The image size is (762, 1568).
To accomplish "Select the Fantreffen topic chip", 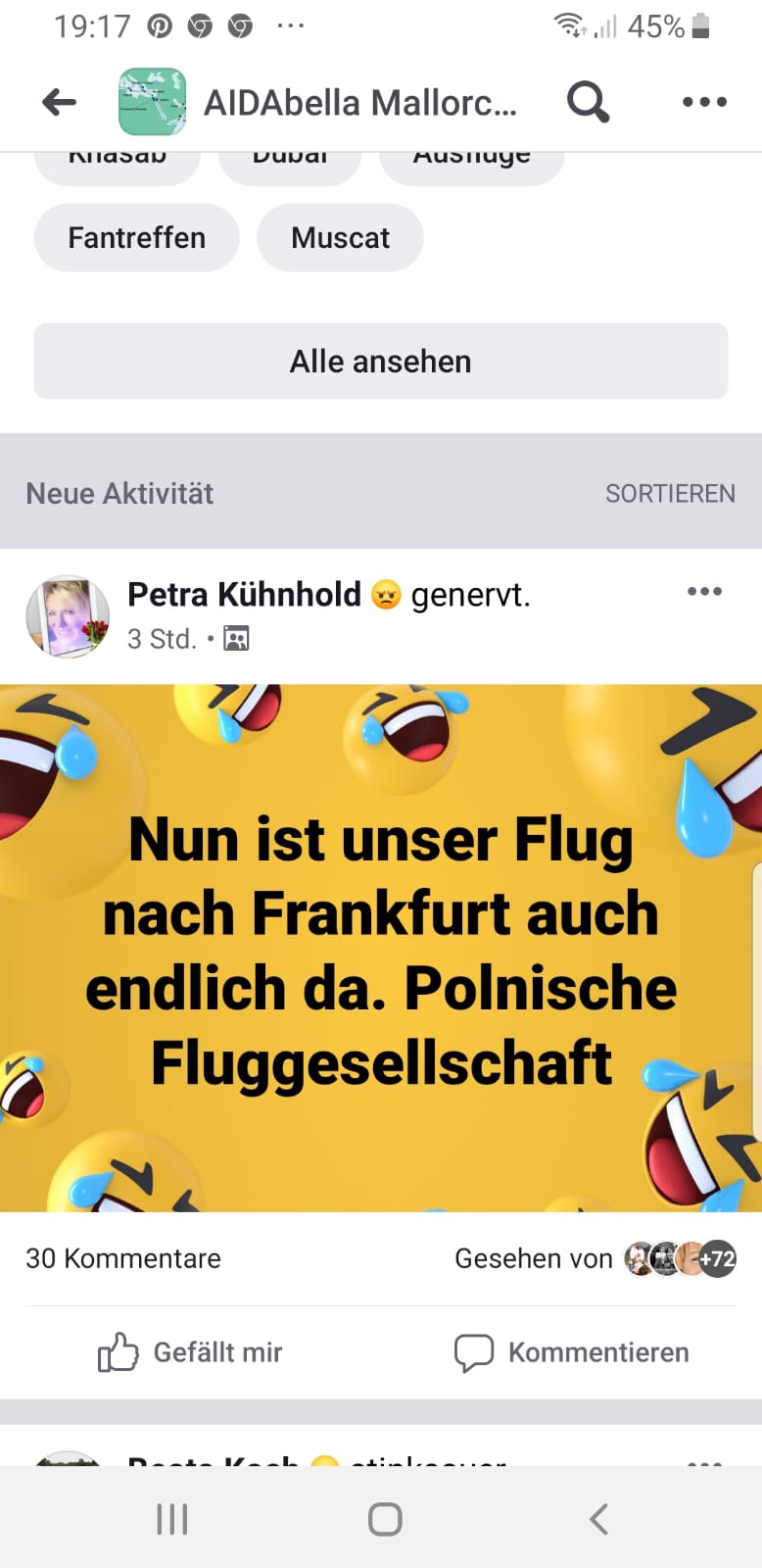I will pos(136,238).
